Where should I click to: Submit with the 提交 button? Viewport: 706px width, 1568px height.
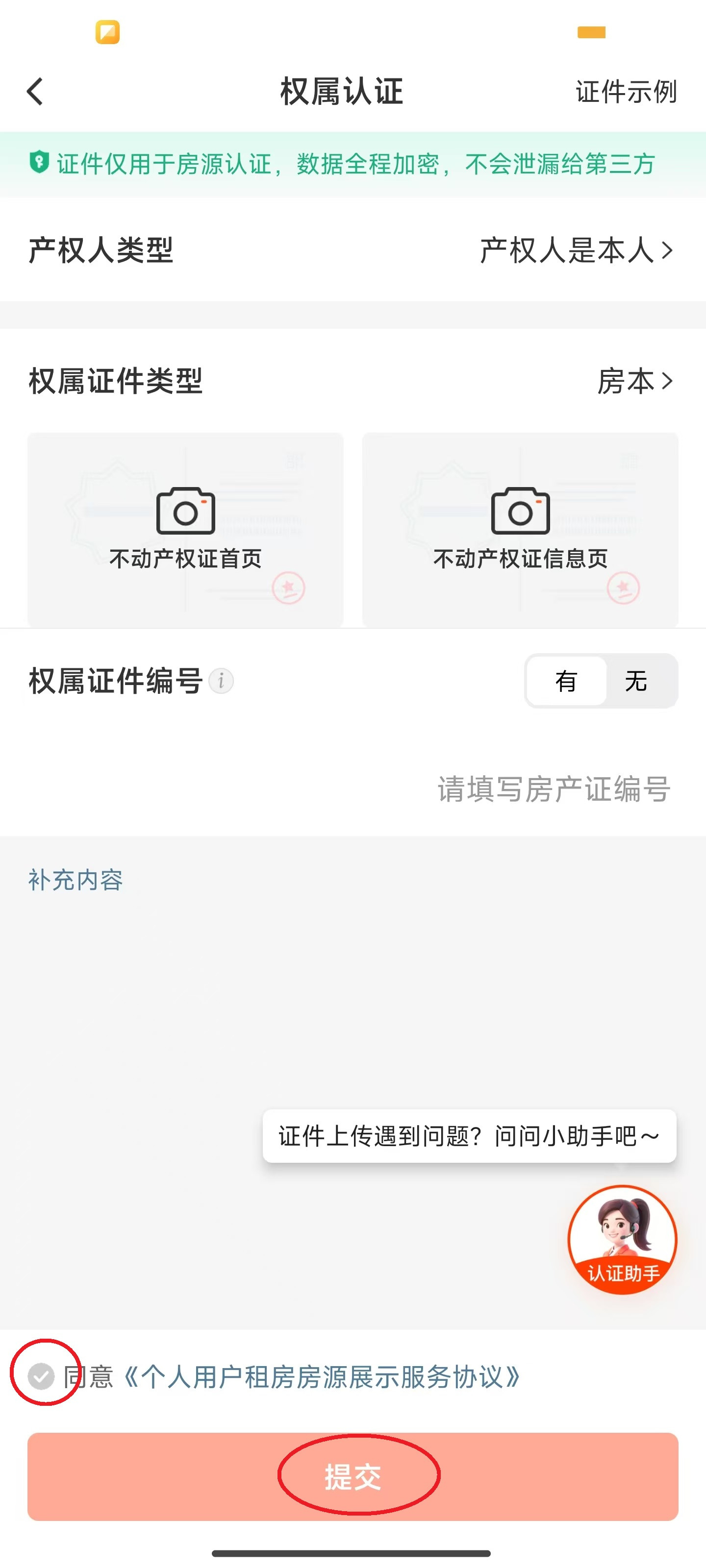pyautogui.click(x=353, y=1477)
